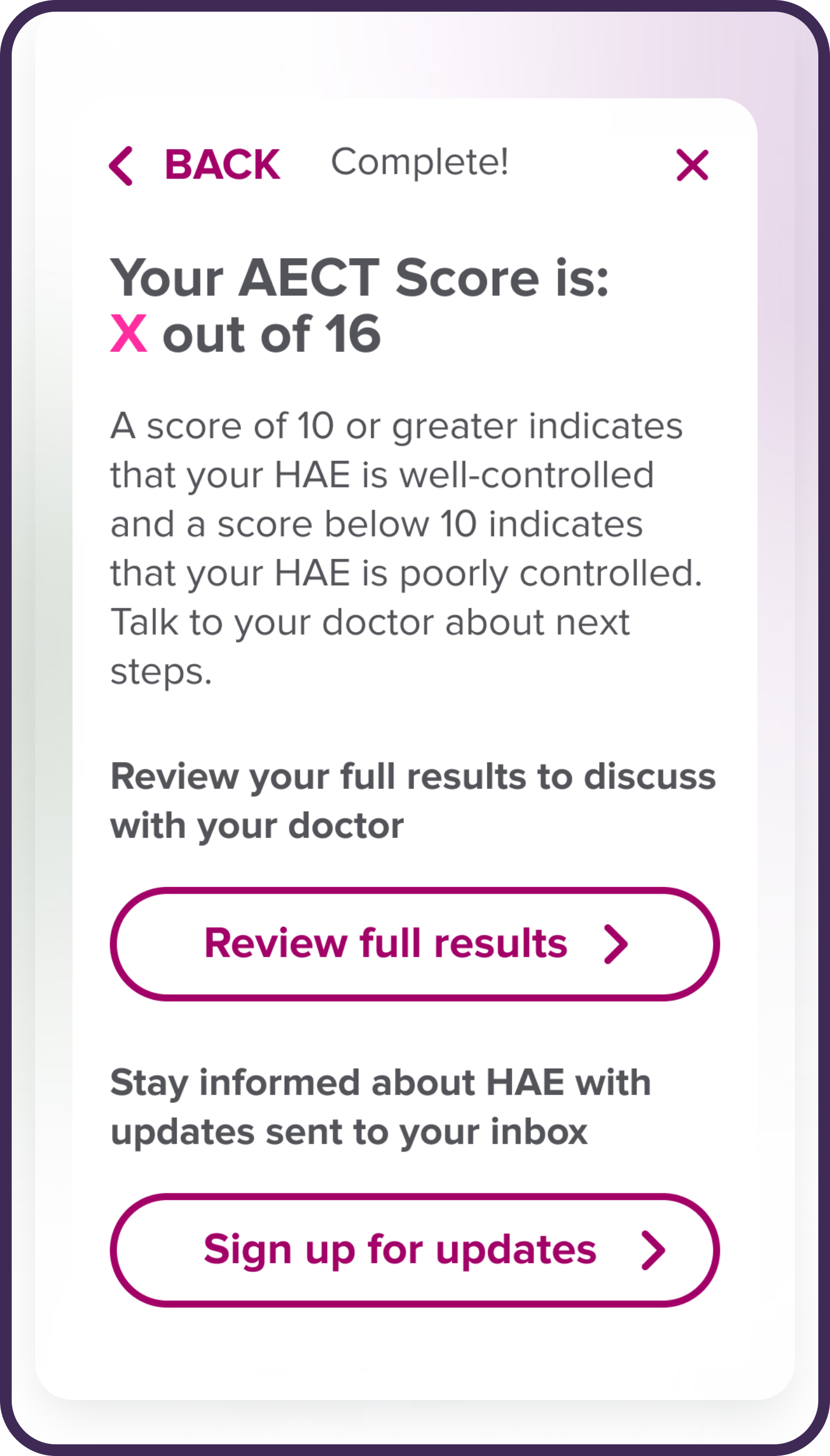Go back using the BACK button
The width and height of the screenshot is (830, 1456).
point(195,165)
